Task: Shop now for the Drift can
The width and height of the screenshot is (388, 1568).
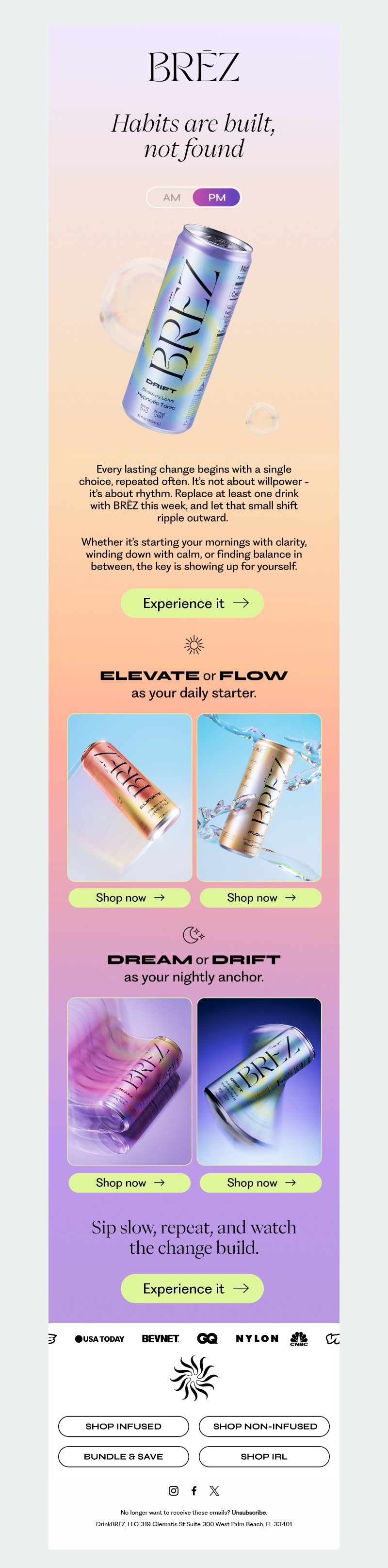Action: click(x=260, y=1182)
